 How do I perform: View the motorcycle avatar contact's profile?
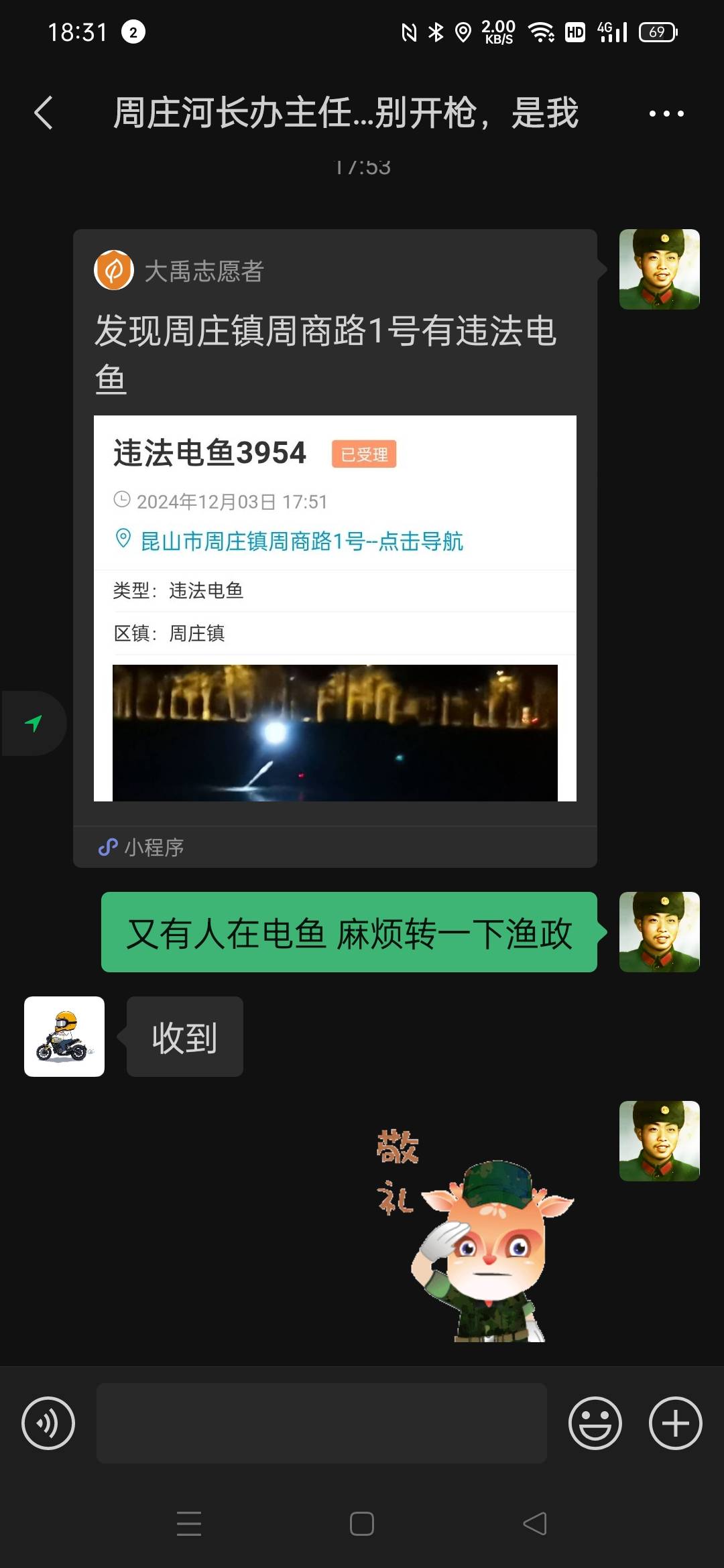pos(64,1037)
